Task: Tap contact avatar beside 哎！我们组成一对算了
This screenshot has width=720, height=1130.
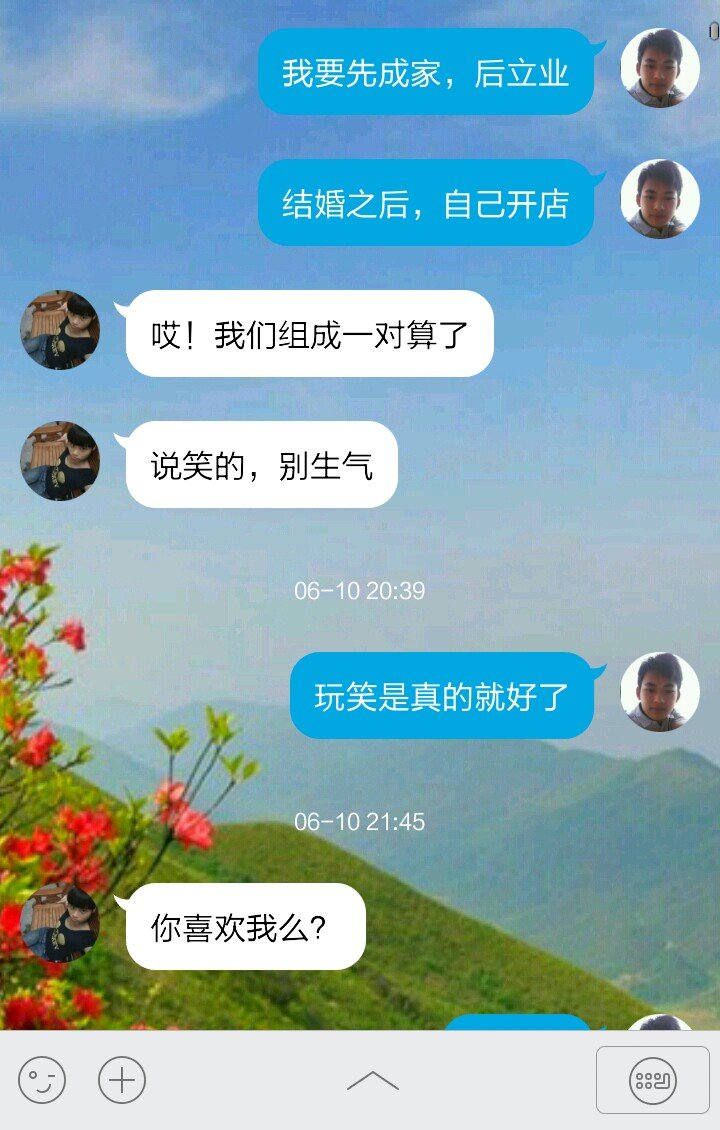Action: pyautogui.click(x=60, y=330)
